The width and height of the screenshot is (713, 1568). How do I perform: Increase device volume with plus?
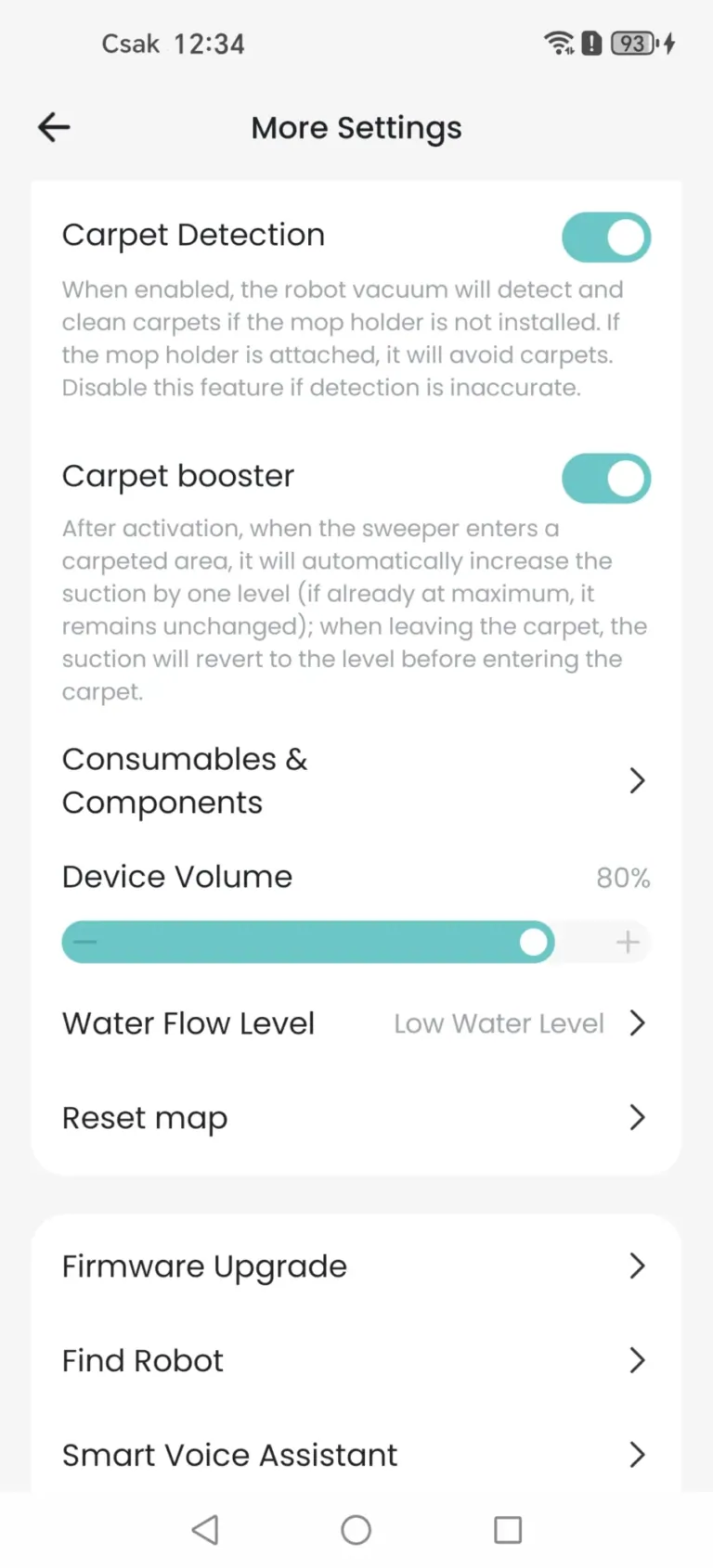coord(628,943)
